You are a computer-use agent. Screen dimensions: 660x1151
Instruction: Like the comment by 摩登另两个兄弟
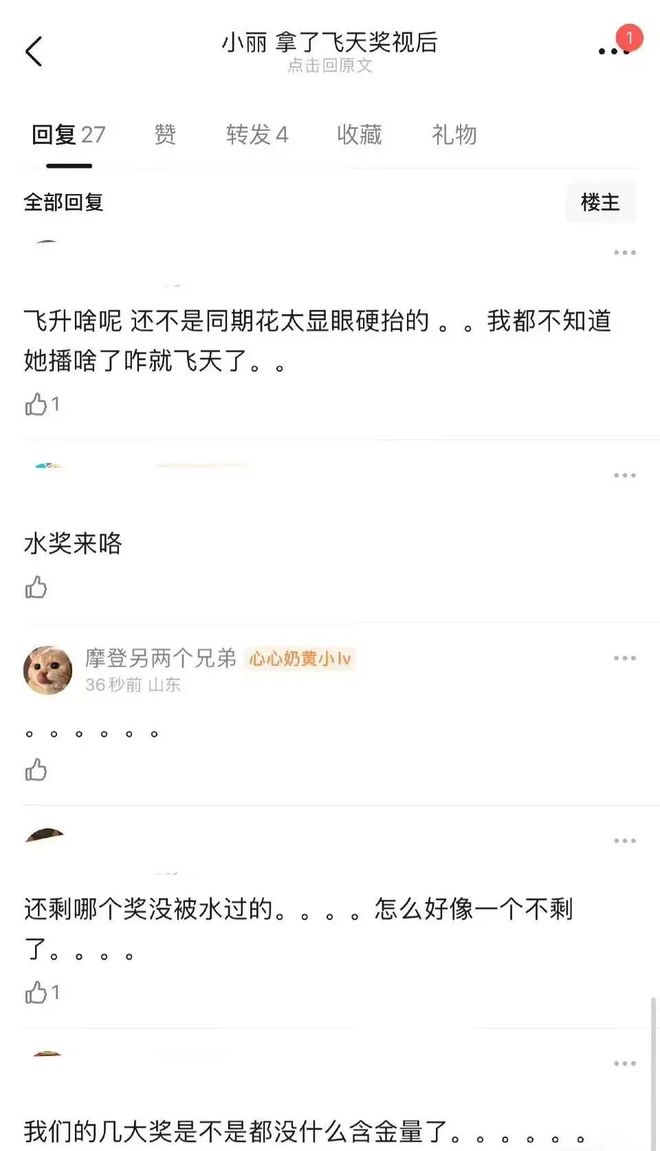[37, 769]
